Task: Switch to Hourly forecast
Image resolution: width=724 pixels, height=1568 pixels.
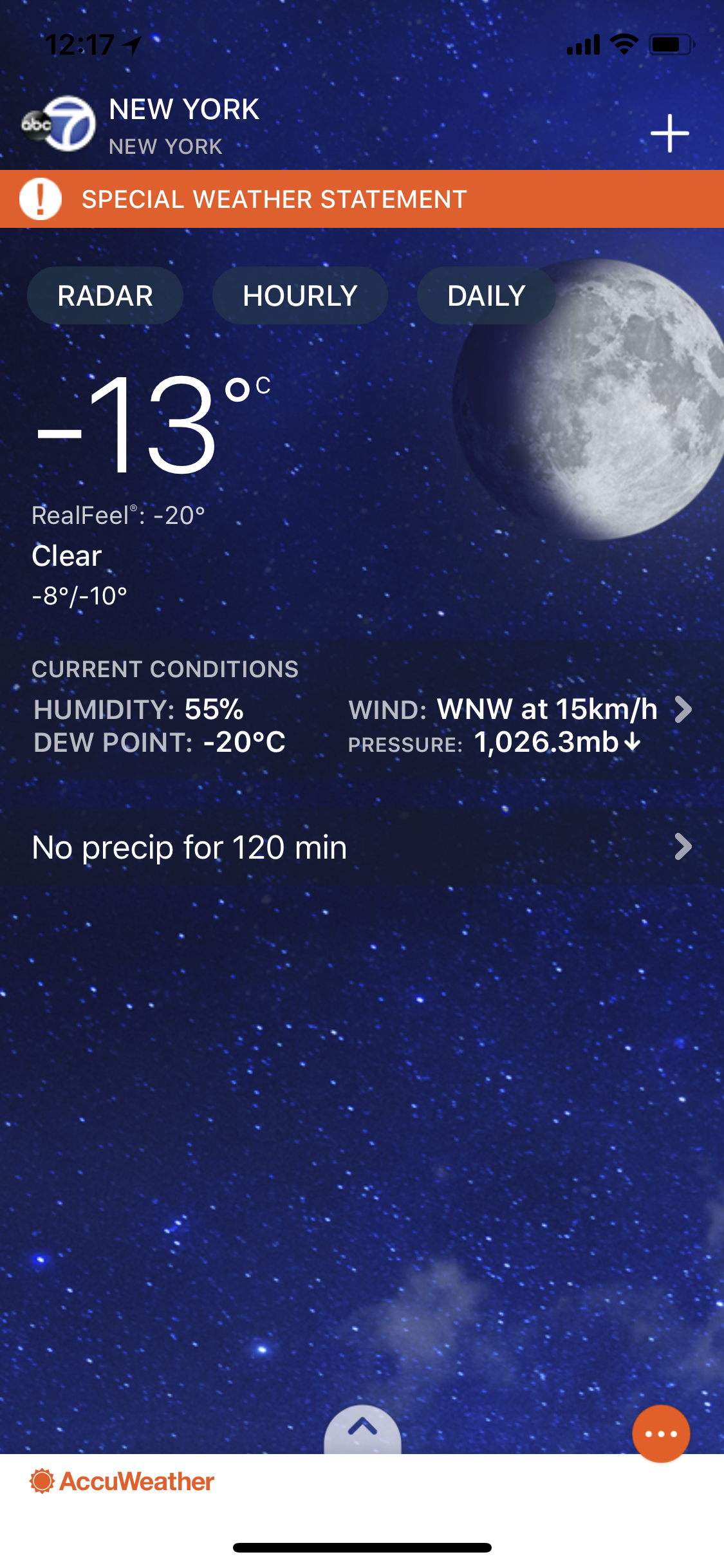Action: pos(300,296)
